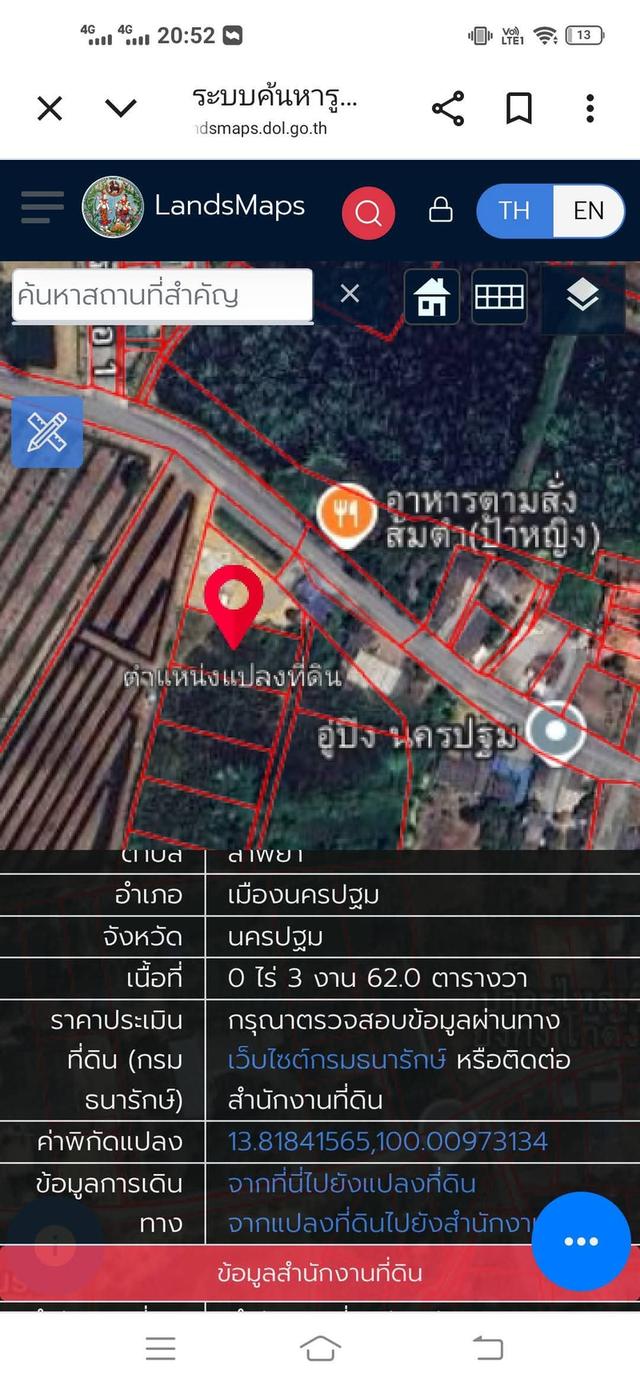Close the in-app browser tab
Viewport: 640px width, 1386px height.
coord(49,109)
